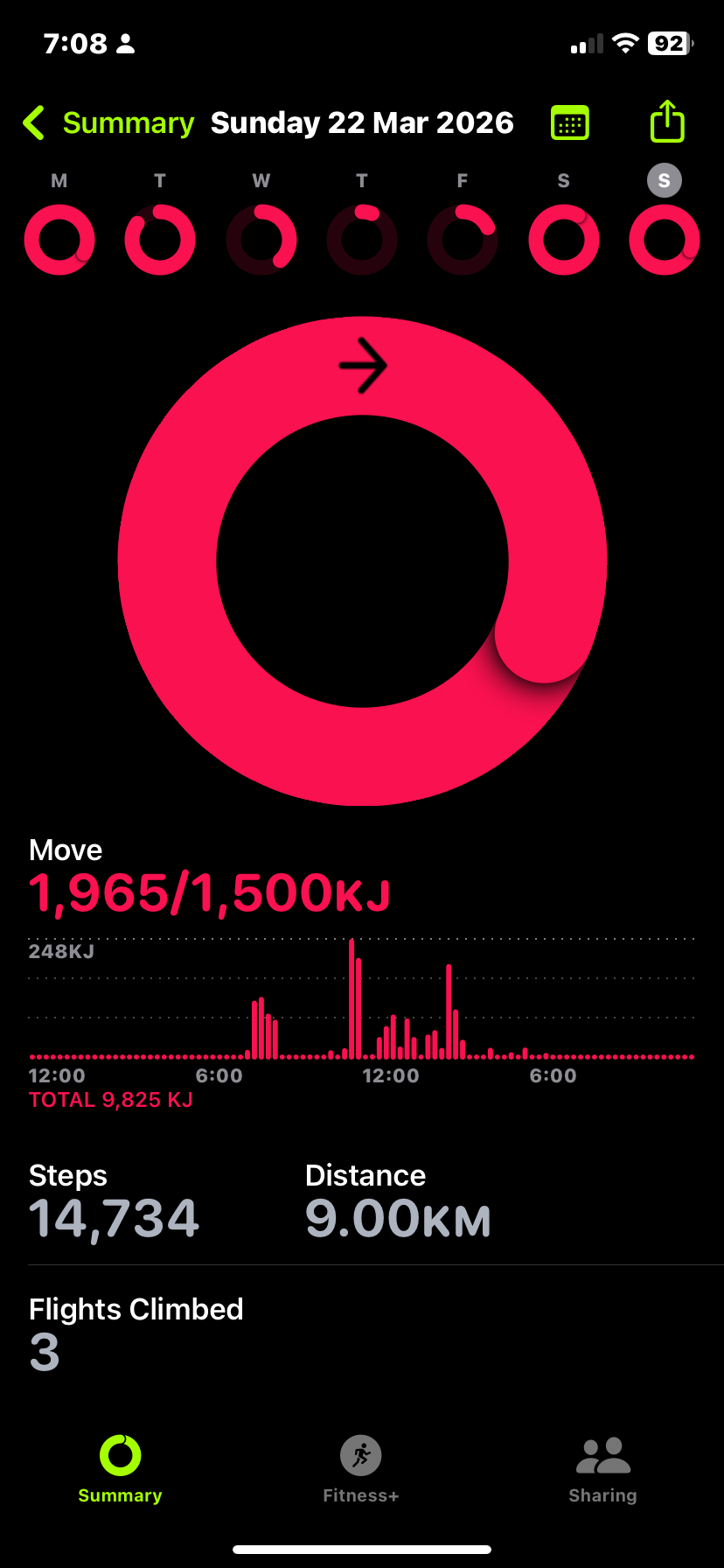The width and height of the screenshot is (724, 1568).
Task: Select Wednesday's activity ring
Action: (261, 240)
